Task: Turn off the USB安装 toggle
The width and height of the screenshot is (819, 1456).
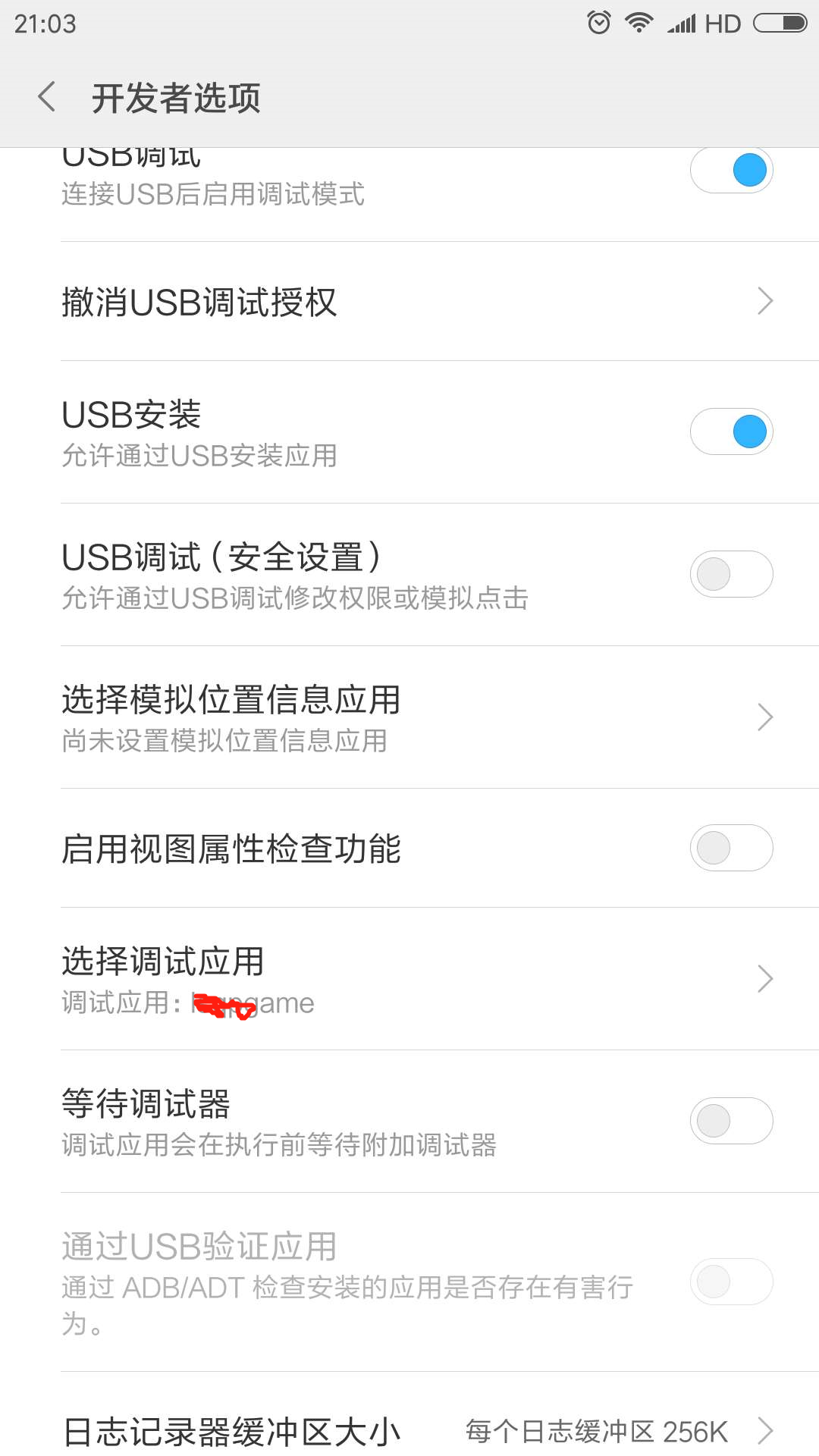Action: pyautogui.click(x=731, y=432)
